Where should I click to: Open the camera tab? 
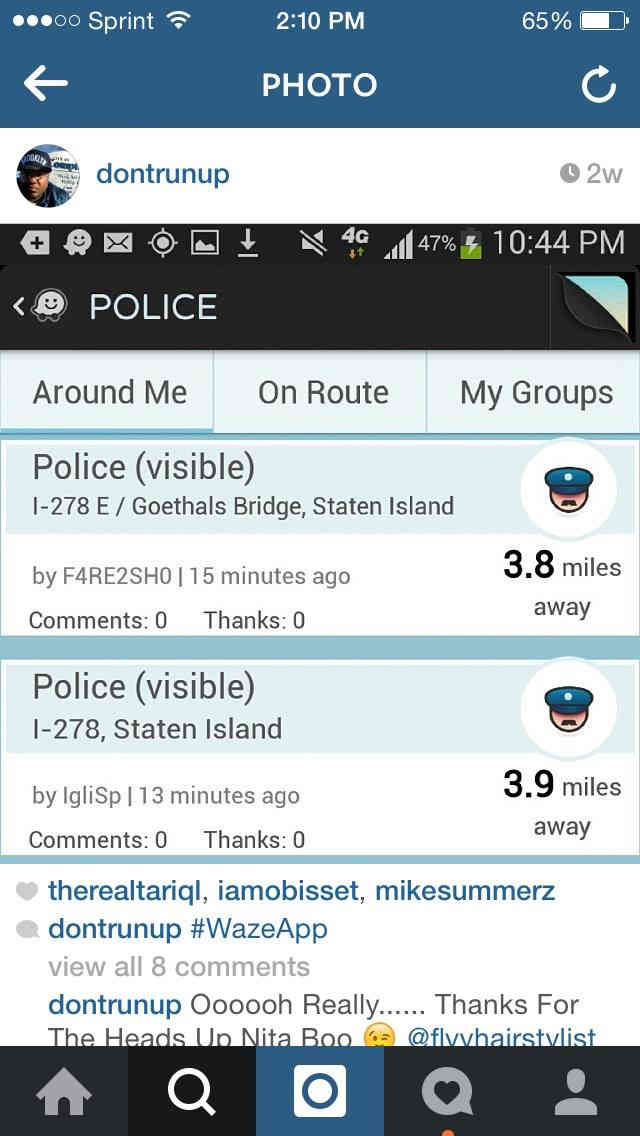[320, 1092]
